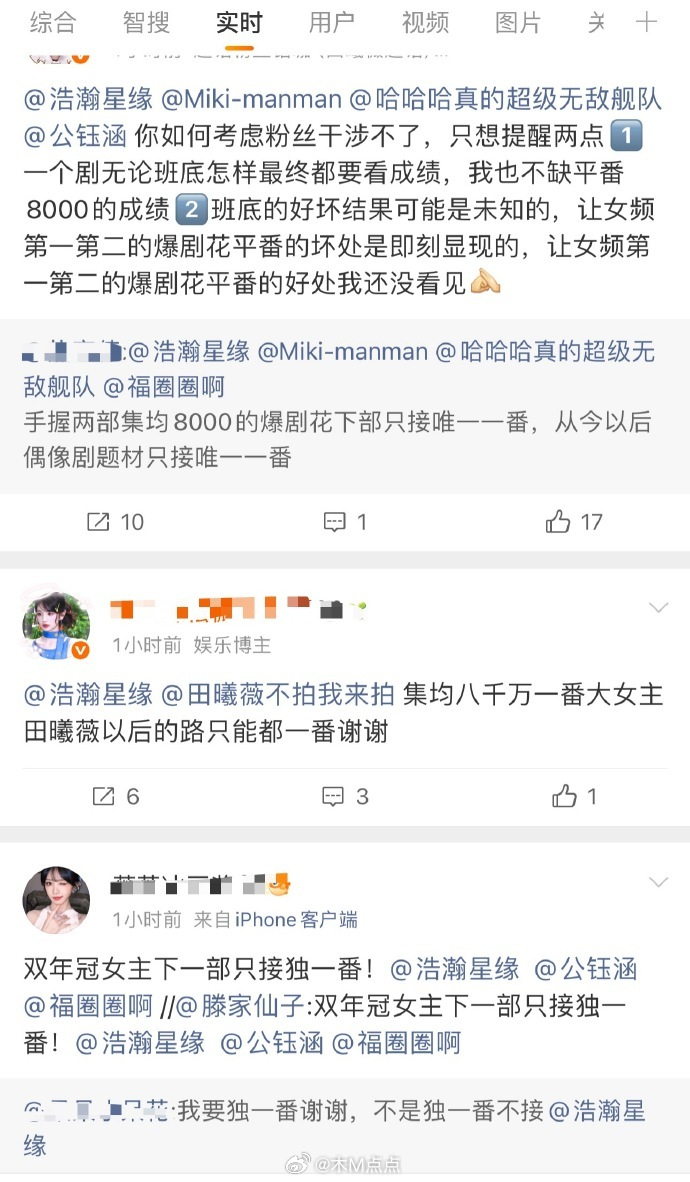
Task: Like the post with 17 likes
Action: (574, 521)
